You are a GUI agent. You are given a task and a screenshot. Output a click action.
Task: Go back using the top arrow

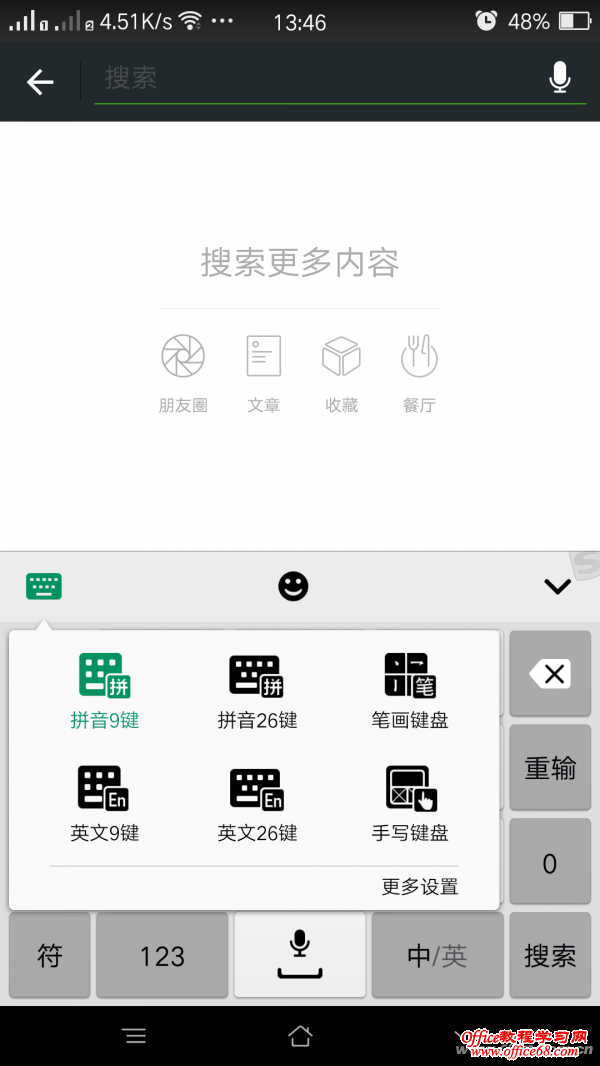[40, 82]
